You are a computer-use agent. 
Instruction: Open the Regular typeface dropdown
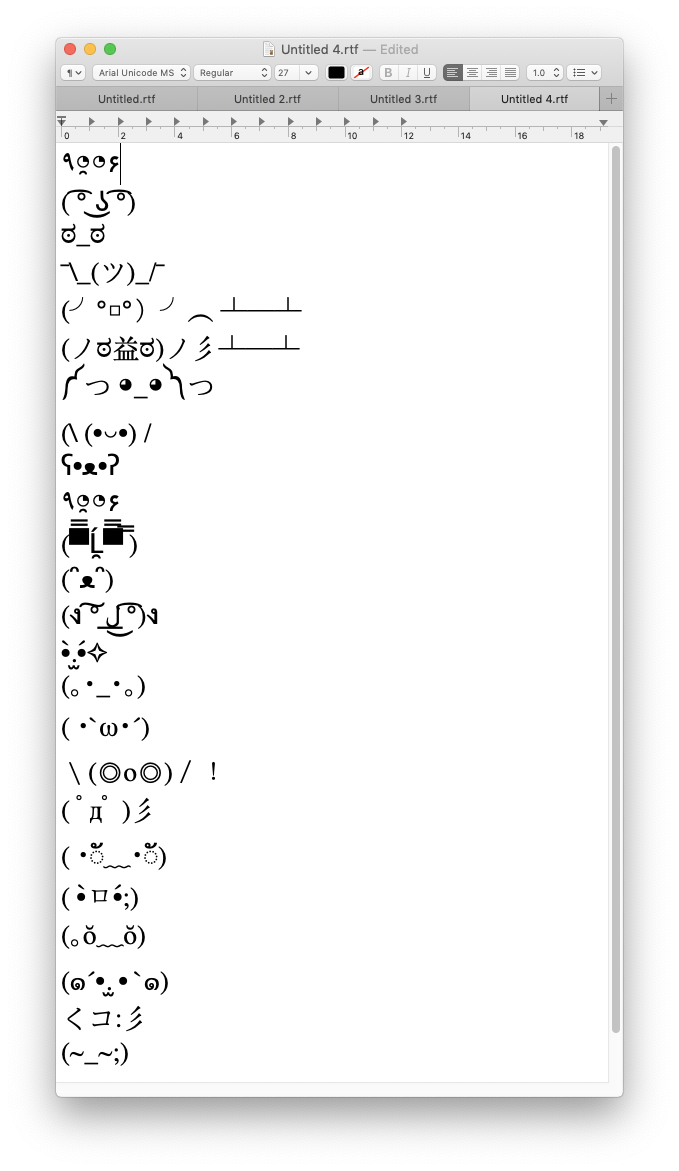click(x=232, y=73)
